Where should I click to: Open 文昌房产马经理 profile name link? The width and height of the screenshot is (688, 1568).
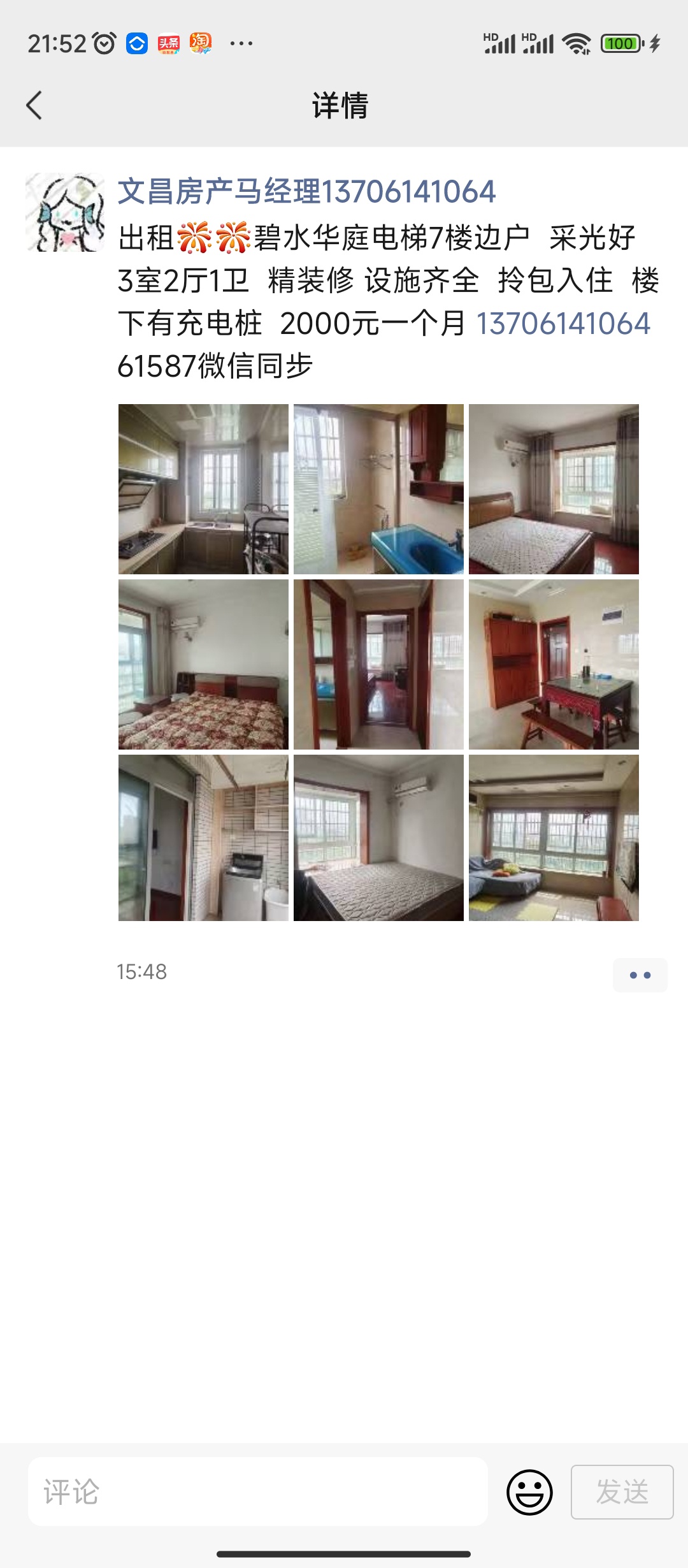click(306, 192)
